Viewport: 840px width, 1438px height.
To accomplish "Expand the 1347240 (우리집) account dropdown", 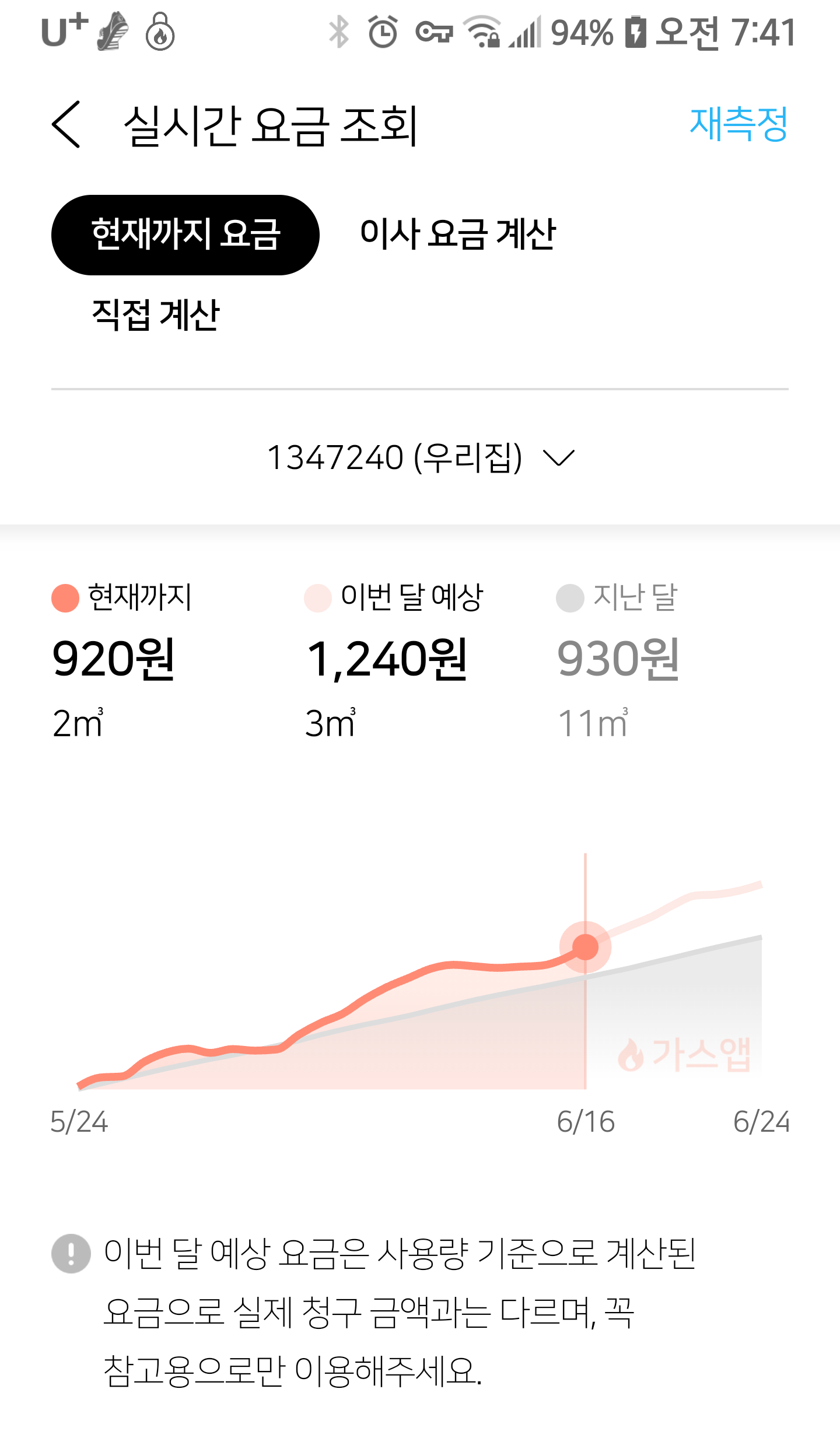I will 420,457.
